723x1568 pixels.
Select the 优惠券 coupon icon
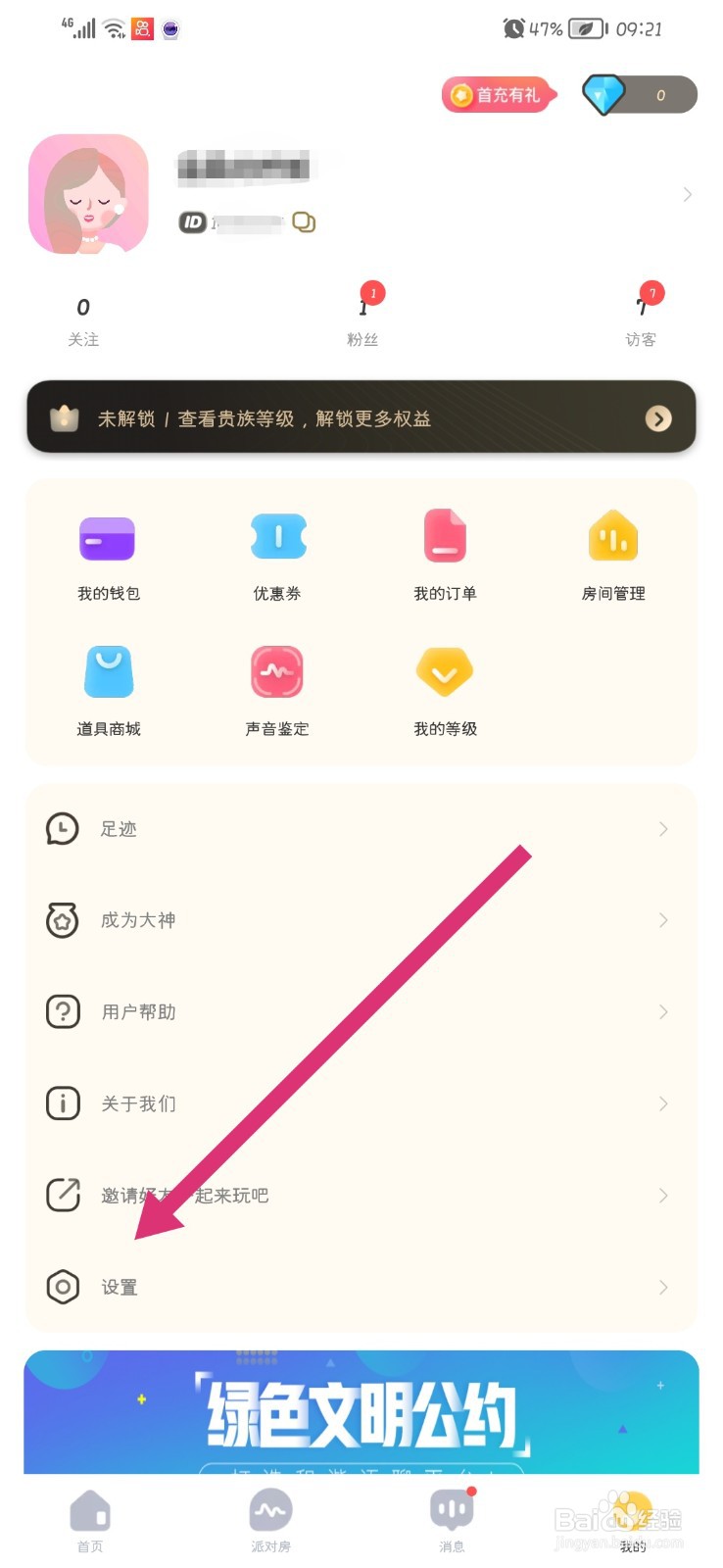pos(276,537)
